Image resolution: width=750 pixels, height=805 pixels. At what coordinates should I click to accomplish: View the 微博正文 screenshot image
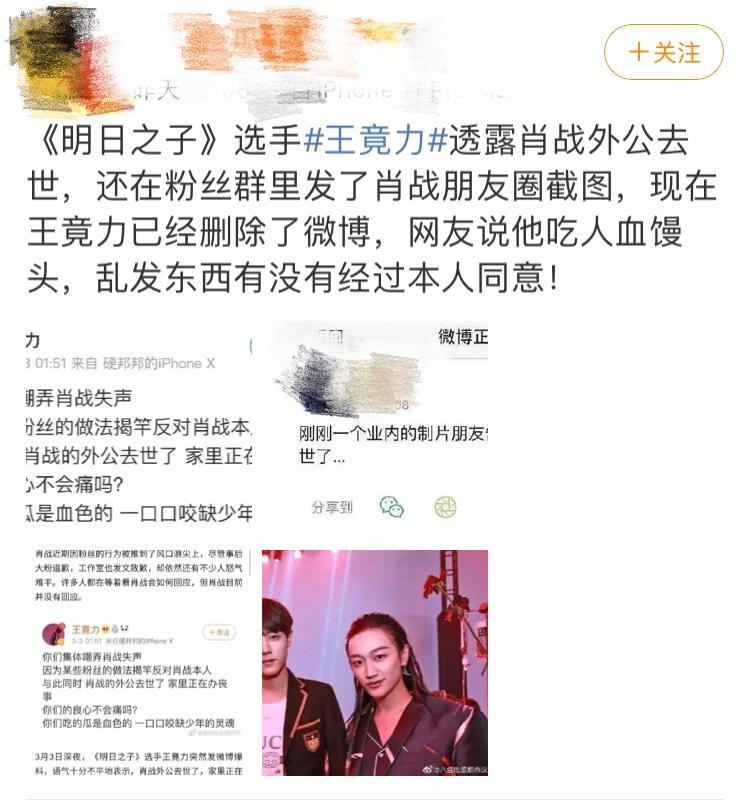(x=375, y=428)
